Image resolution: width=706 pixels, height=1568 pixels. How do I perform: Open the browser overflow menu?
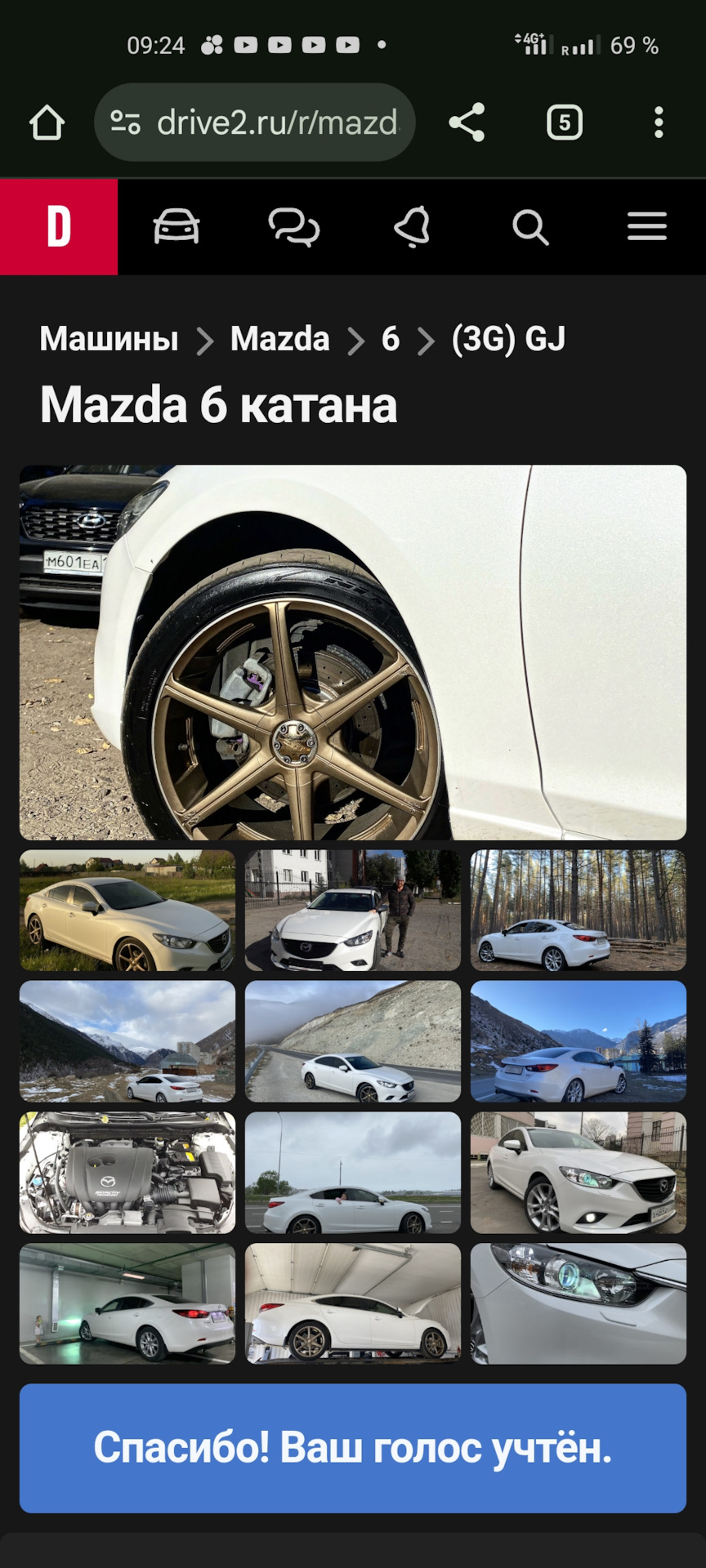point(659,123)
